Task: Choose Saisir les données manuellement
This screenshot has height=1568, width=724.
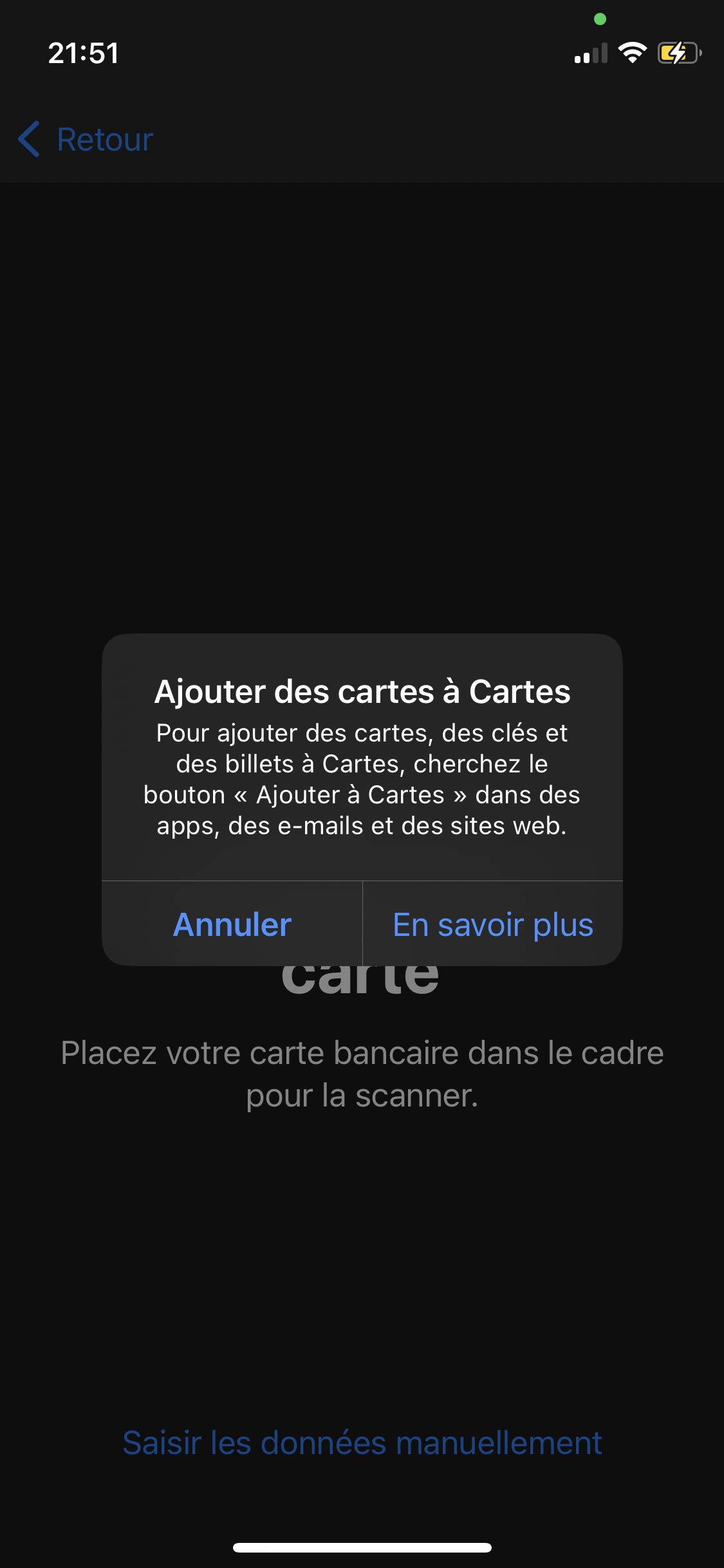Action: [x=362, y=1442]
